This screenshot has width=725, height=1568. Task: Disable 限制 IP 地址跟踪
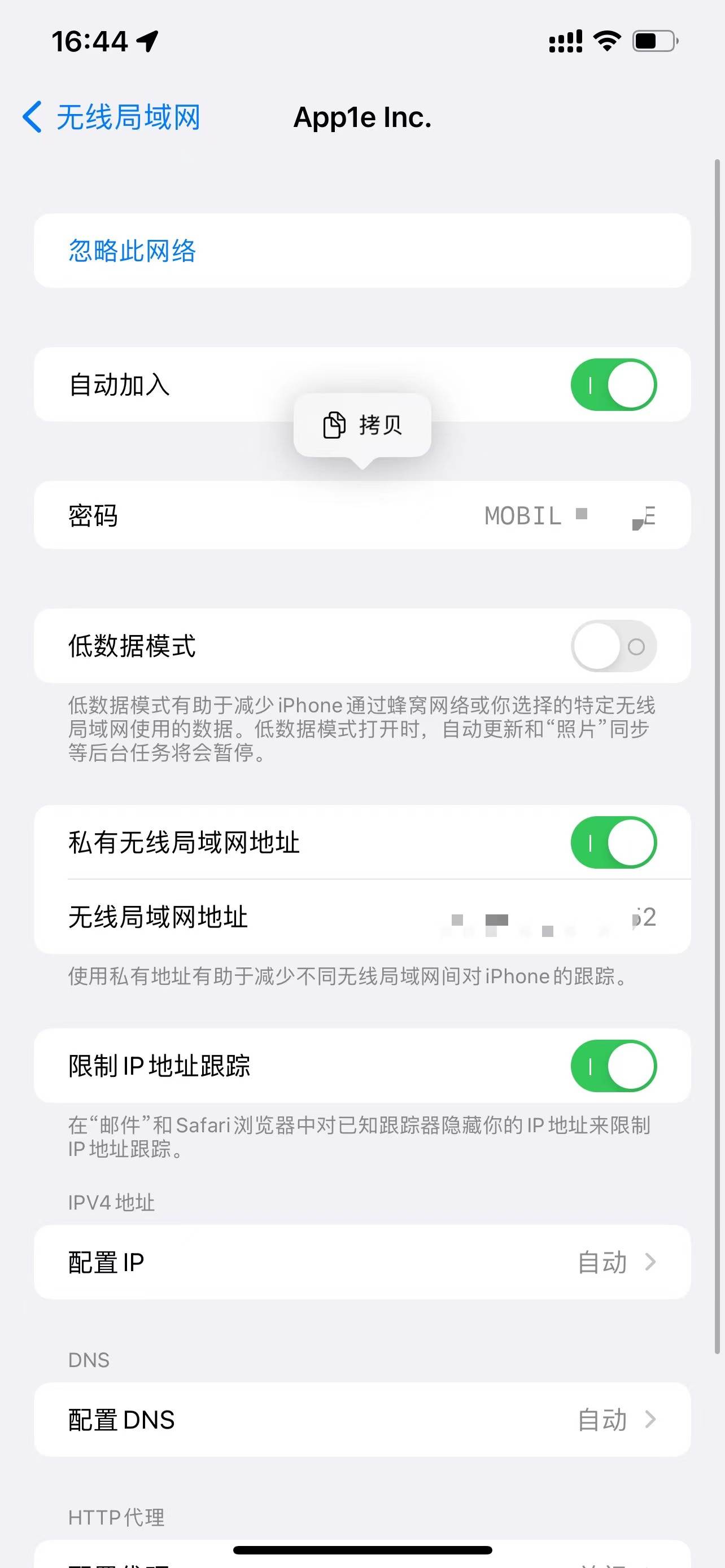tap(614, 1066)
